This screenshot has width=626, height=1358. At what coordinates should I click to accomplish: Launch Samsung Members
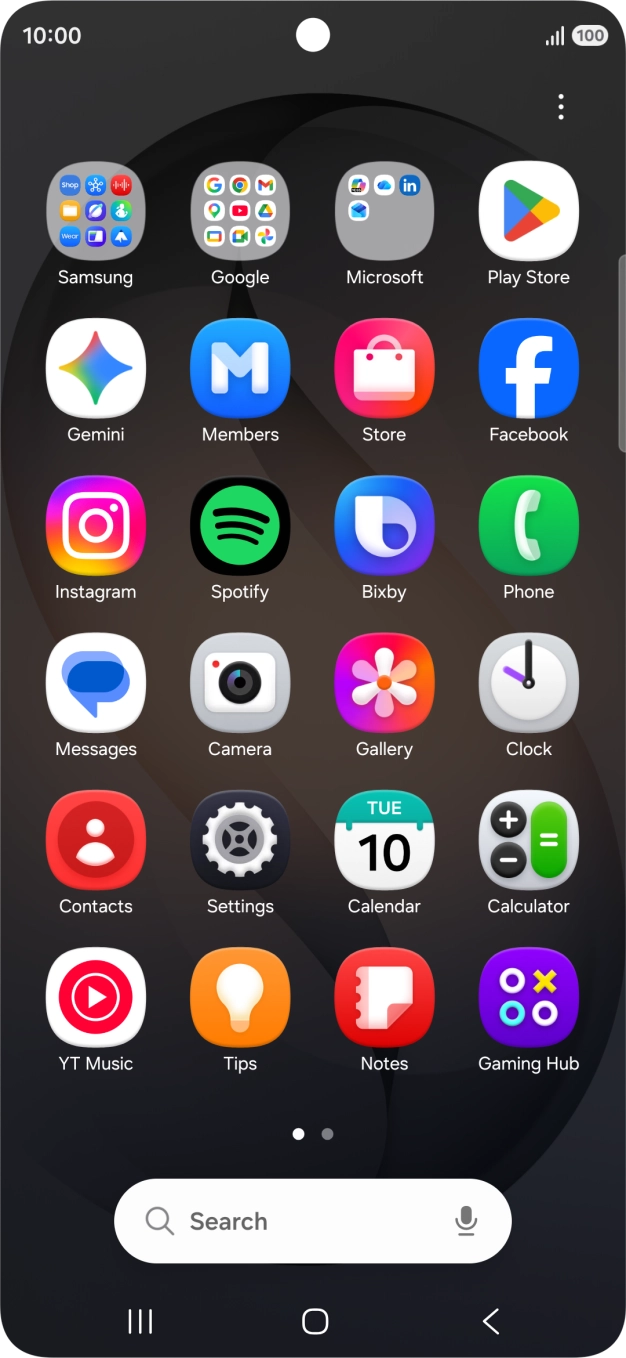[x=240, y=368]
